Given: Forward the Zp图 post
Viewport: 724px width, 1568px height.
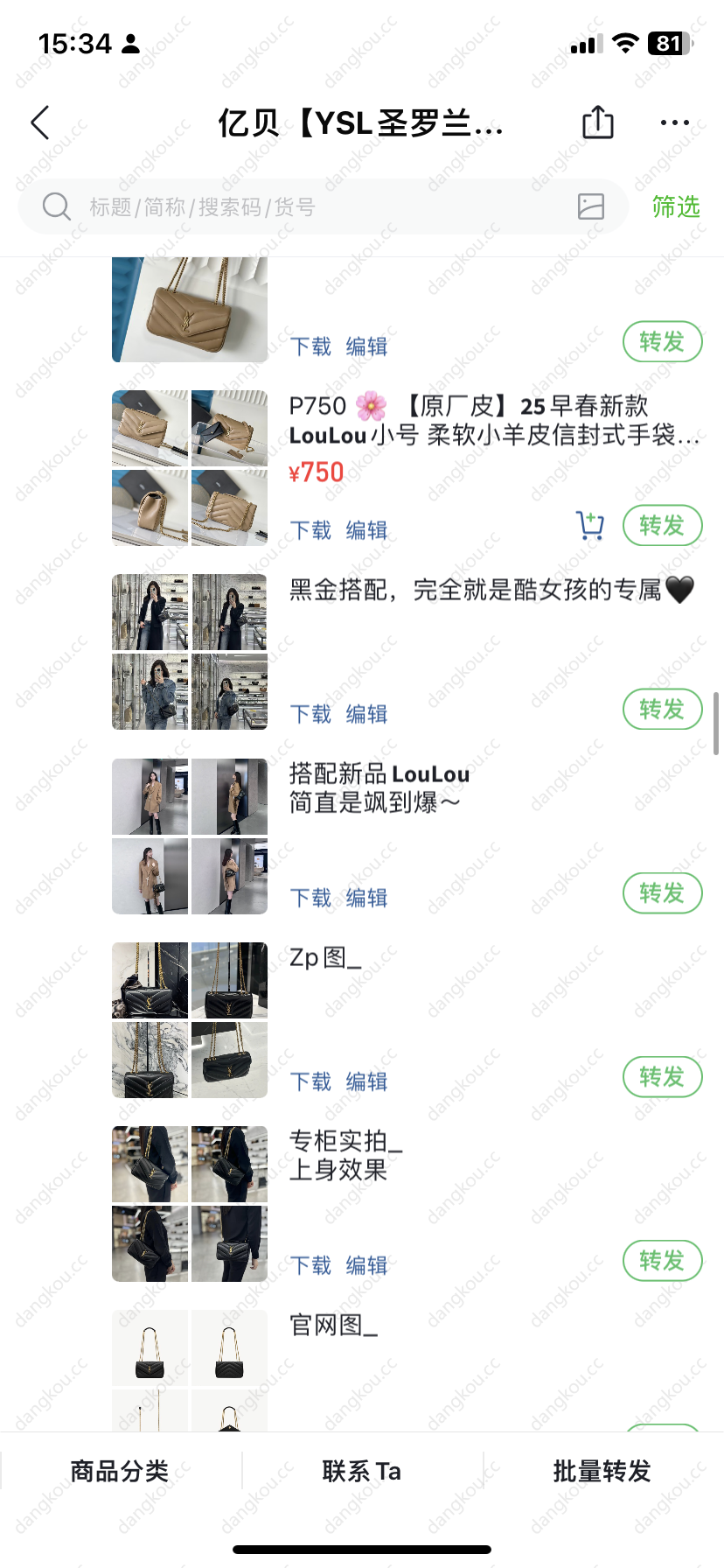Looking at the screenshot, I should coord(662,1076).
